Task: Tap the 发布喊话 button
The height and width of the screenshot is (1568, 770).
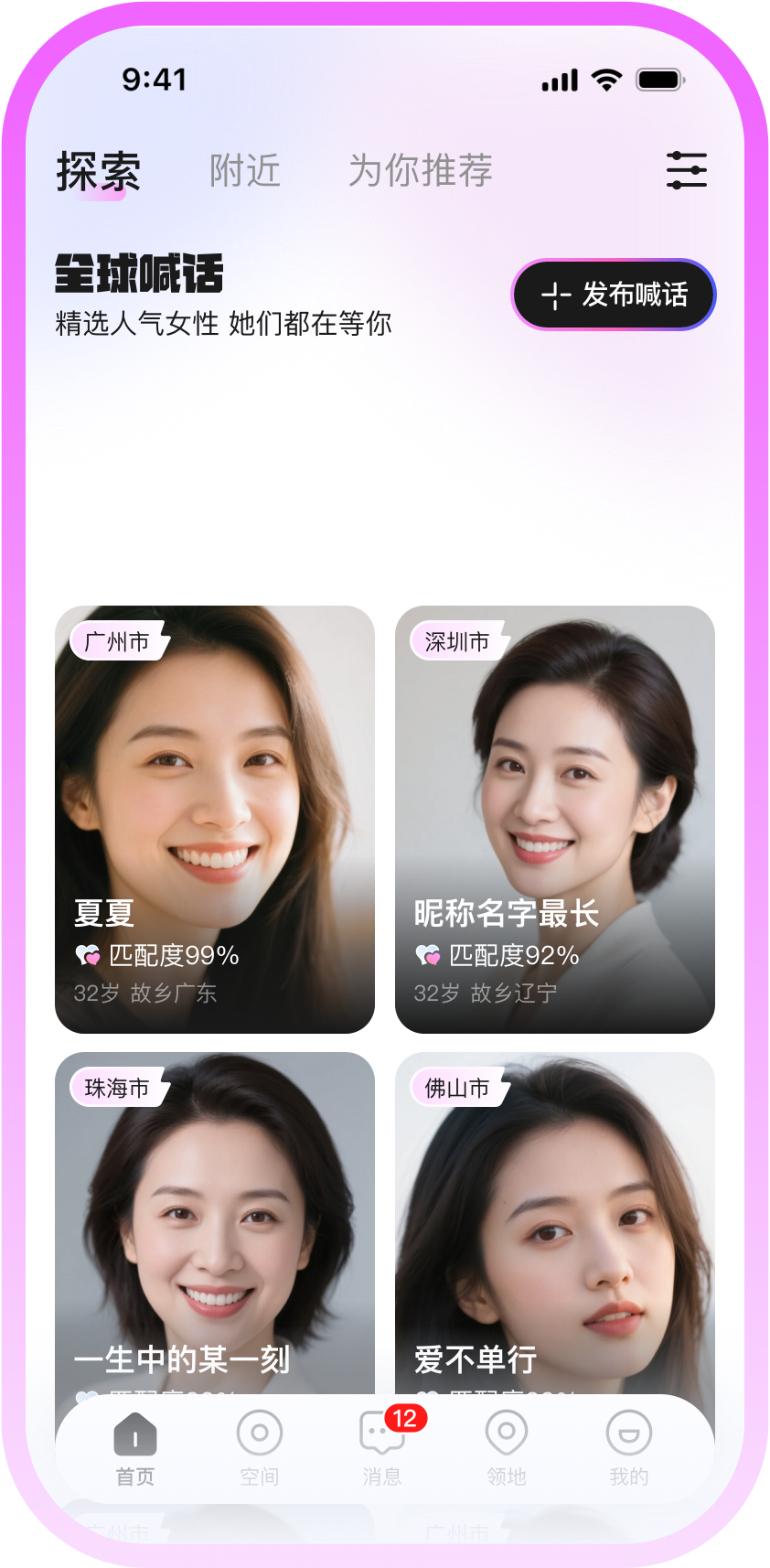Action: [x=613, y=295]
